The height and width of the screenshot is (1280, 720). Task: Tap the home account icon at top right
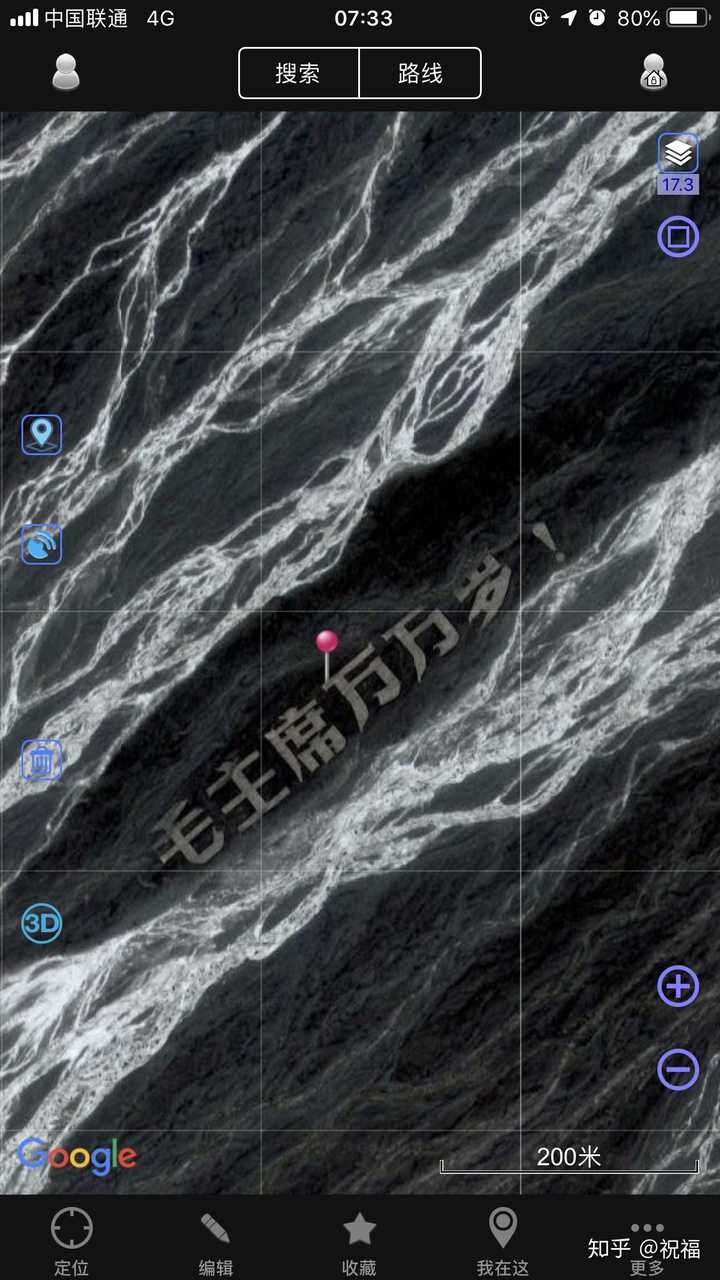(655, 73)
